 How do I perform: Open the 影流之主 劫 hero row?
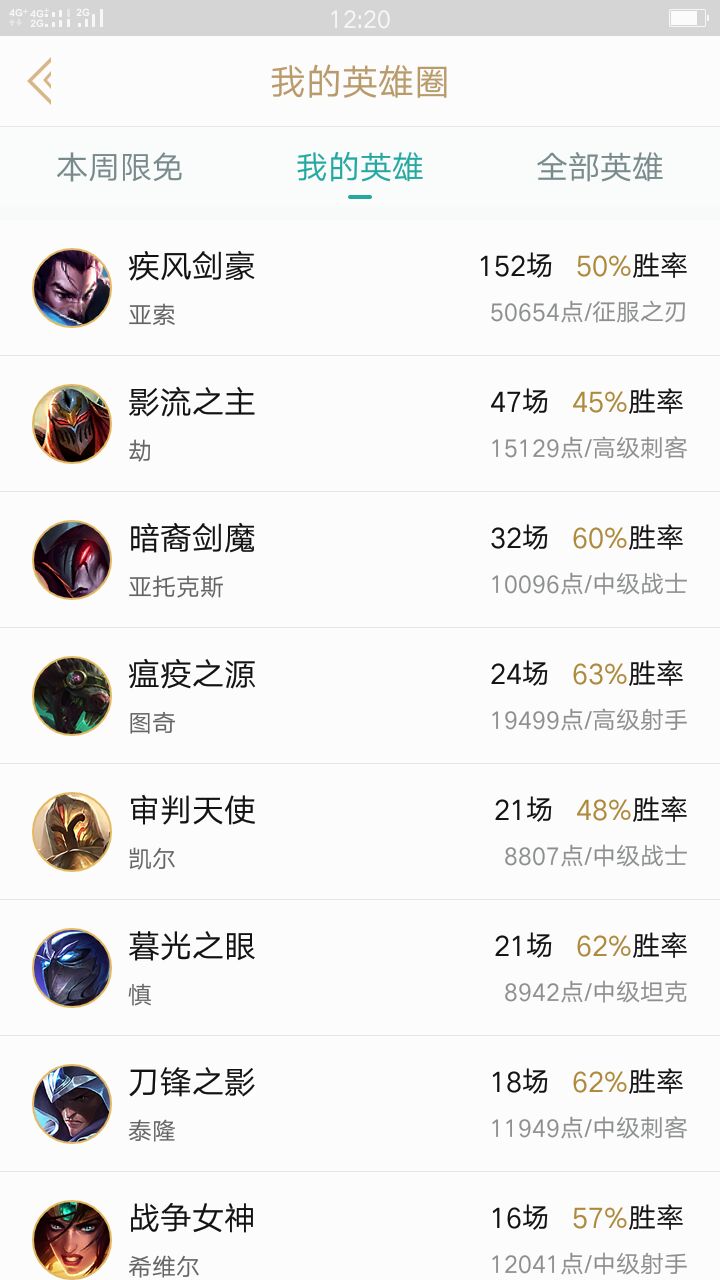coord(360,424)
